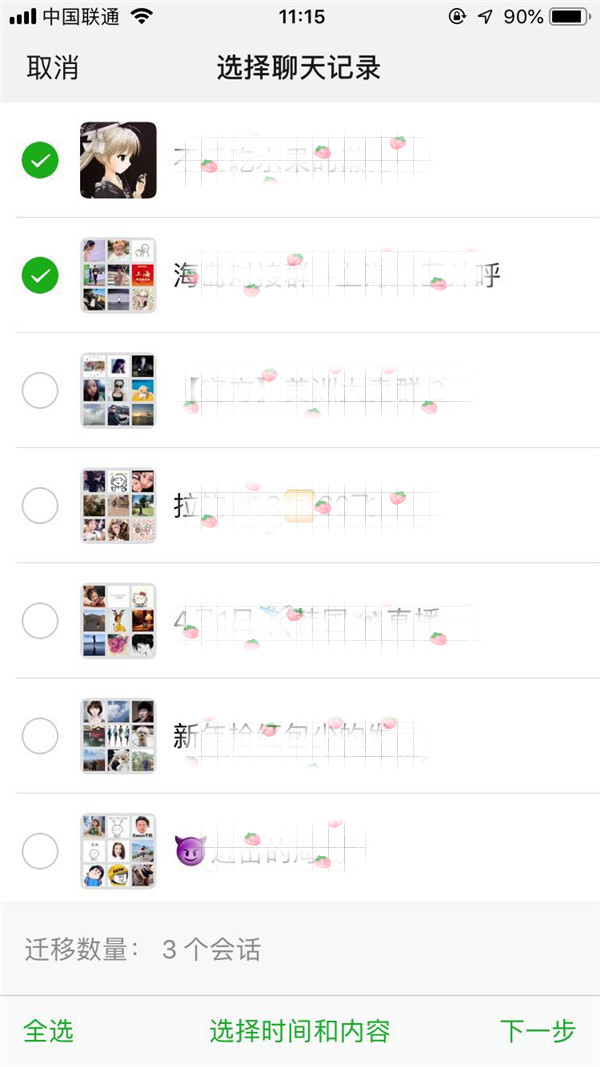Tap 下一步 to continue
600x1067 pixels.
(538, 1031)
